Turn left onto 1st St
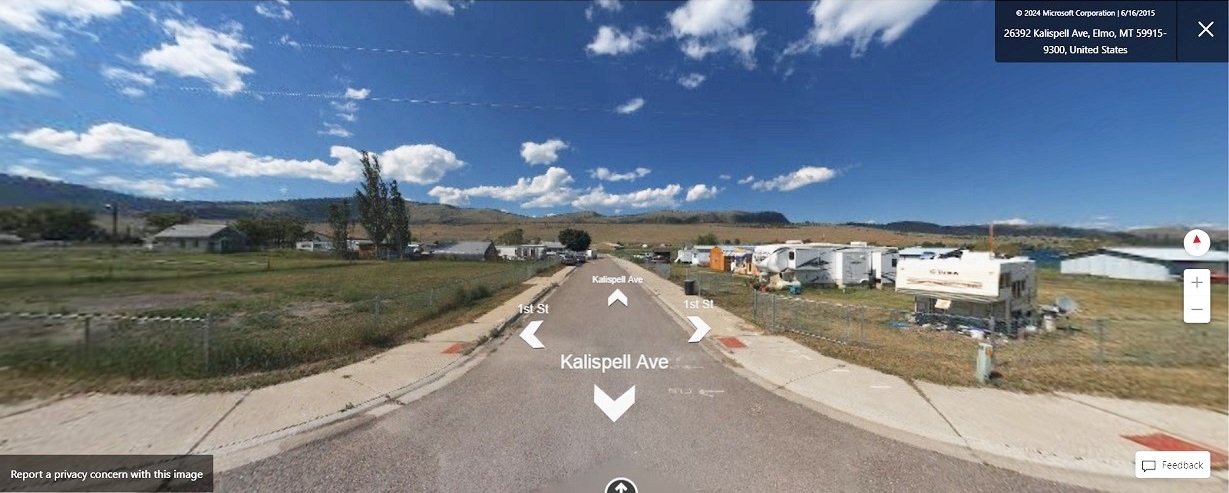1229x493 pixels. pos(532,334)
